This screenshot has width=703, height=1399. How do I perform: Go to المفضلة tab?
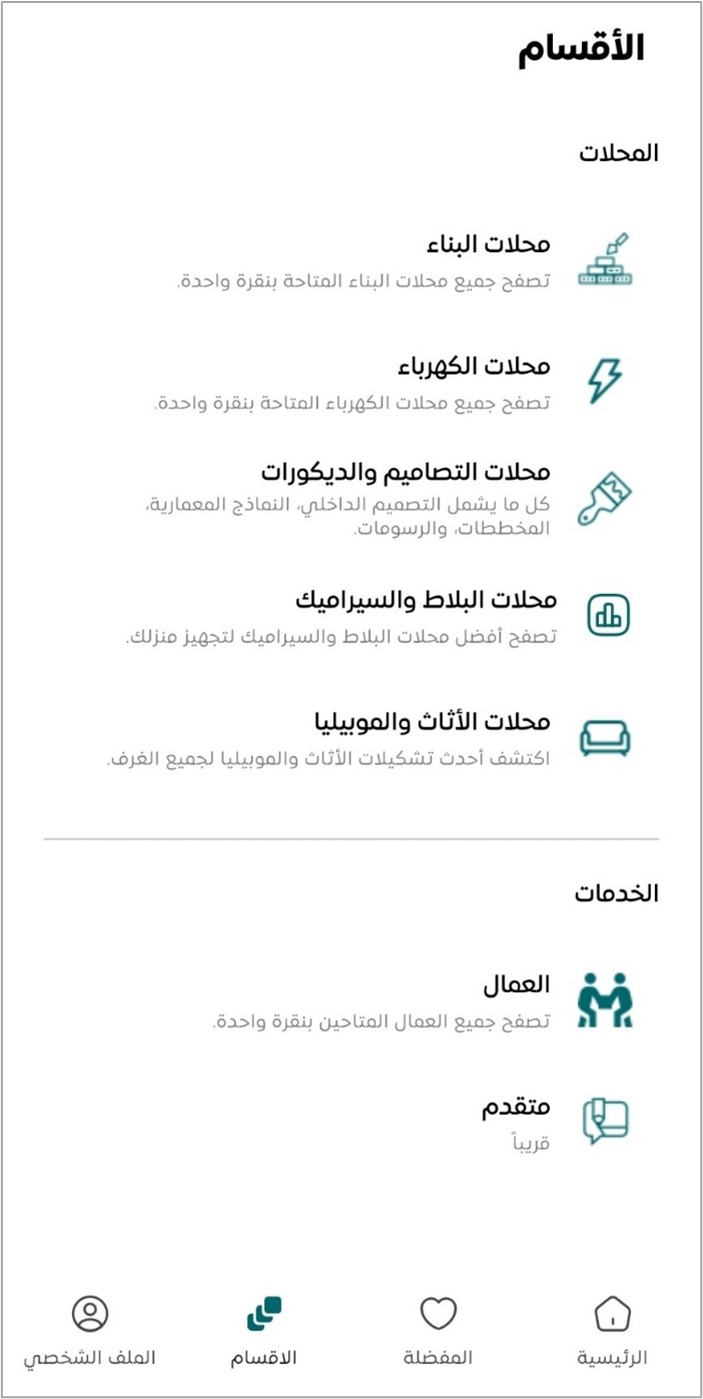point(438,1331)
